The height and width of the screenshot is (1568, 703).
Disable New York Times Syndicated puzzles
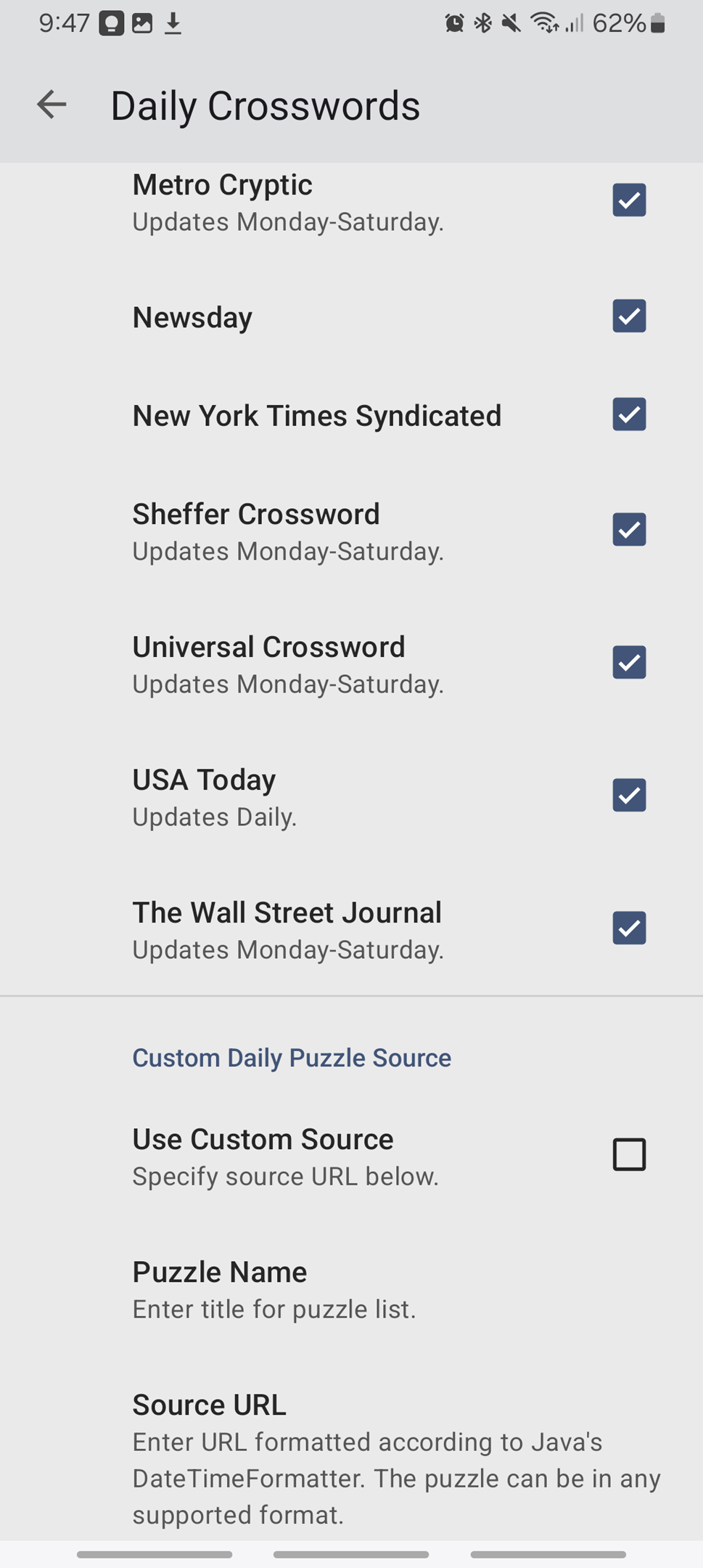[628, 415]
